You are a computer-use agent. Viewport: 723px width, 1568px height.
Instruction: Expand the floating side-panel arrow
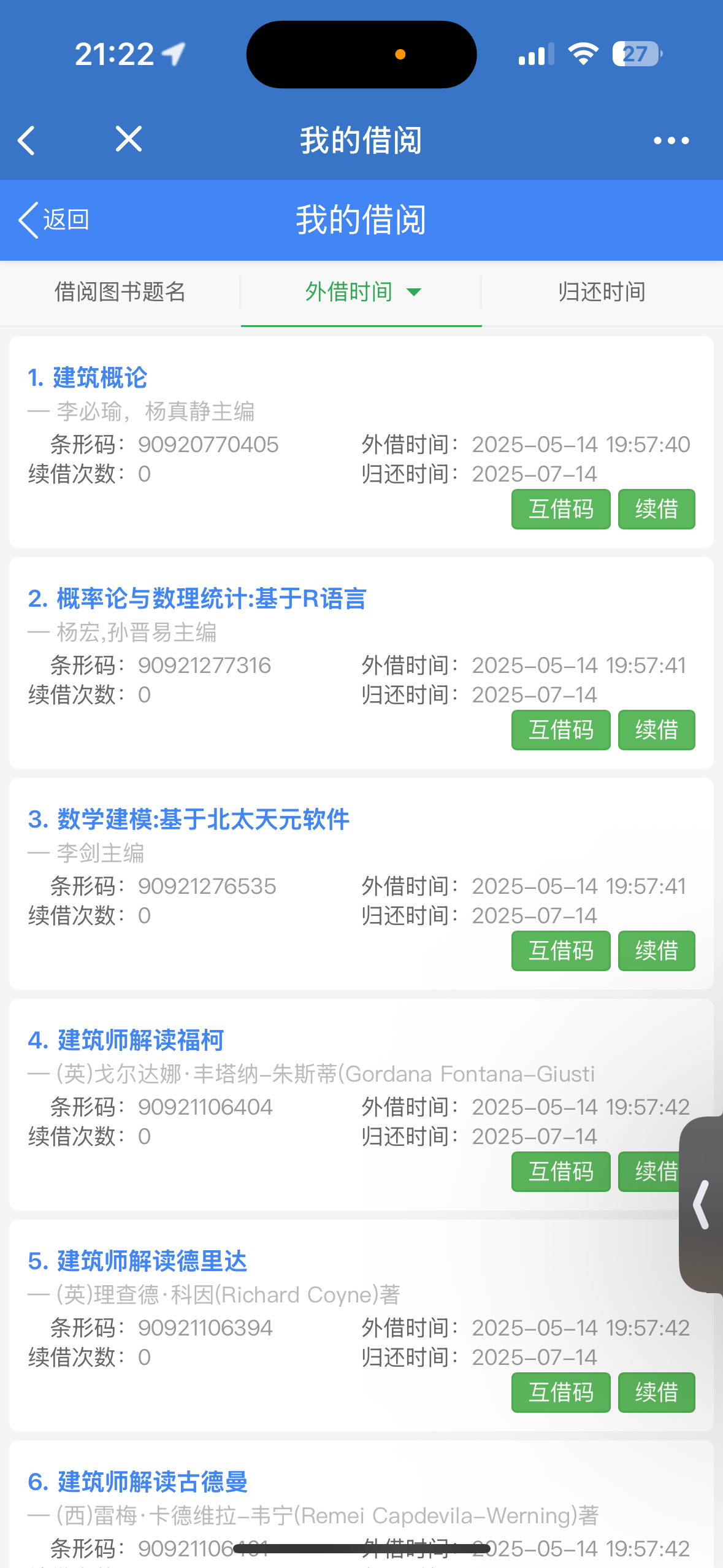[x=702, y=1205]
